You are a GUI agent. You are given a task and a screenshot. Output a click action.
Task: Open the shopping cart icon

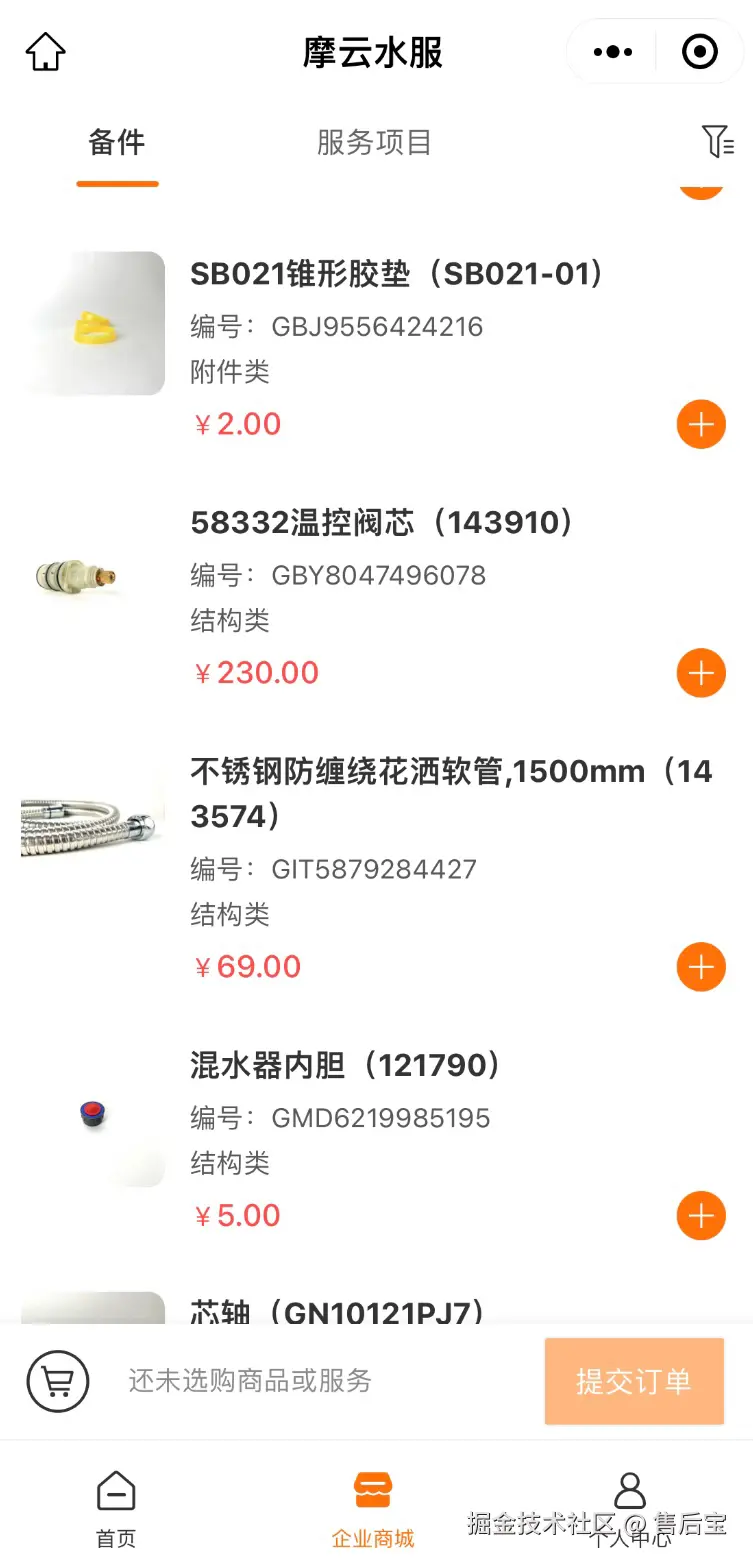(x=58, y=1381)
